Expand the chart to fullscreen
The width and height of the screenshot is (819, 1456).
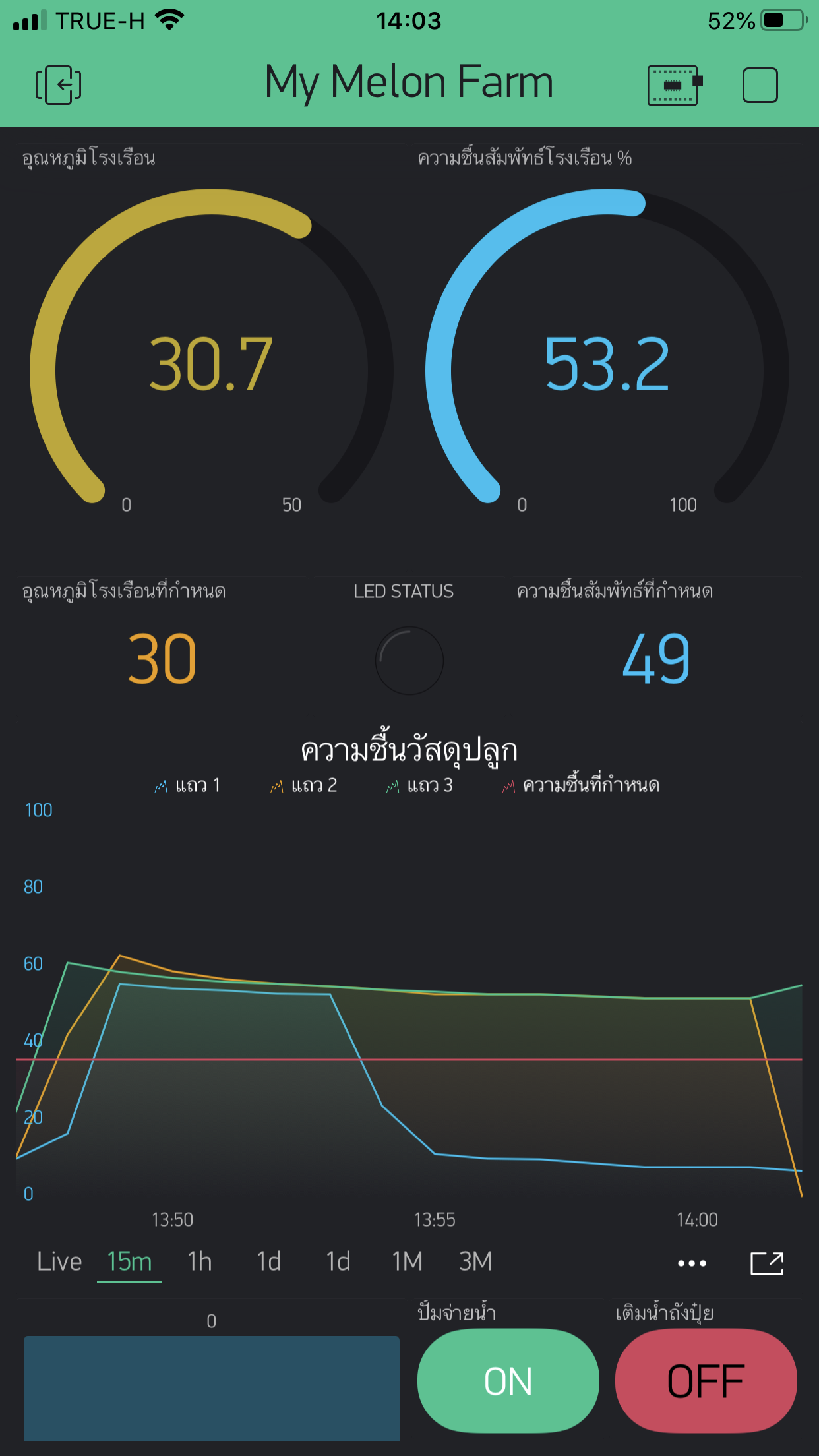767,1263
